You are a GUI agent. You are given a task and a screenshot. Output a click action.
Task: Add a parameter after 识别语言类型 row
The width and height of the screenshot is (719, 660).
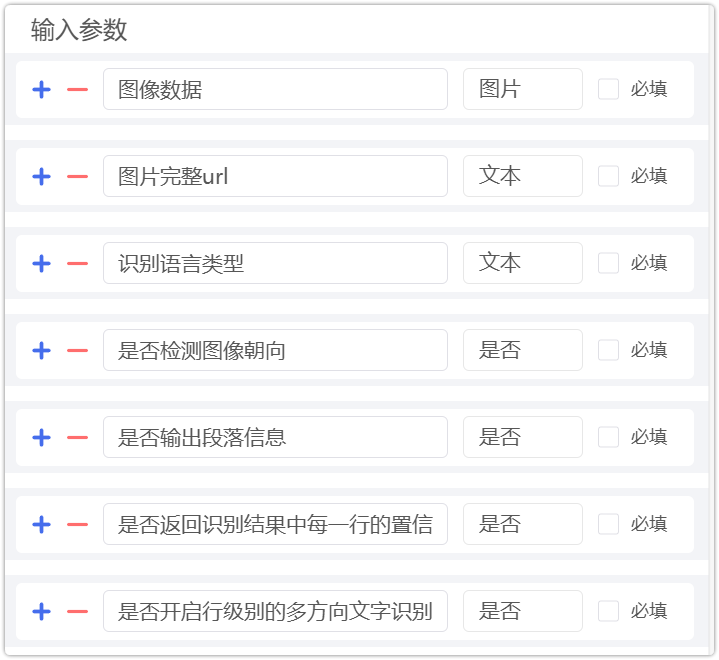41,264
